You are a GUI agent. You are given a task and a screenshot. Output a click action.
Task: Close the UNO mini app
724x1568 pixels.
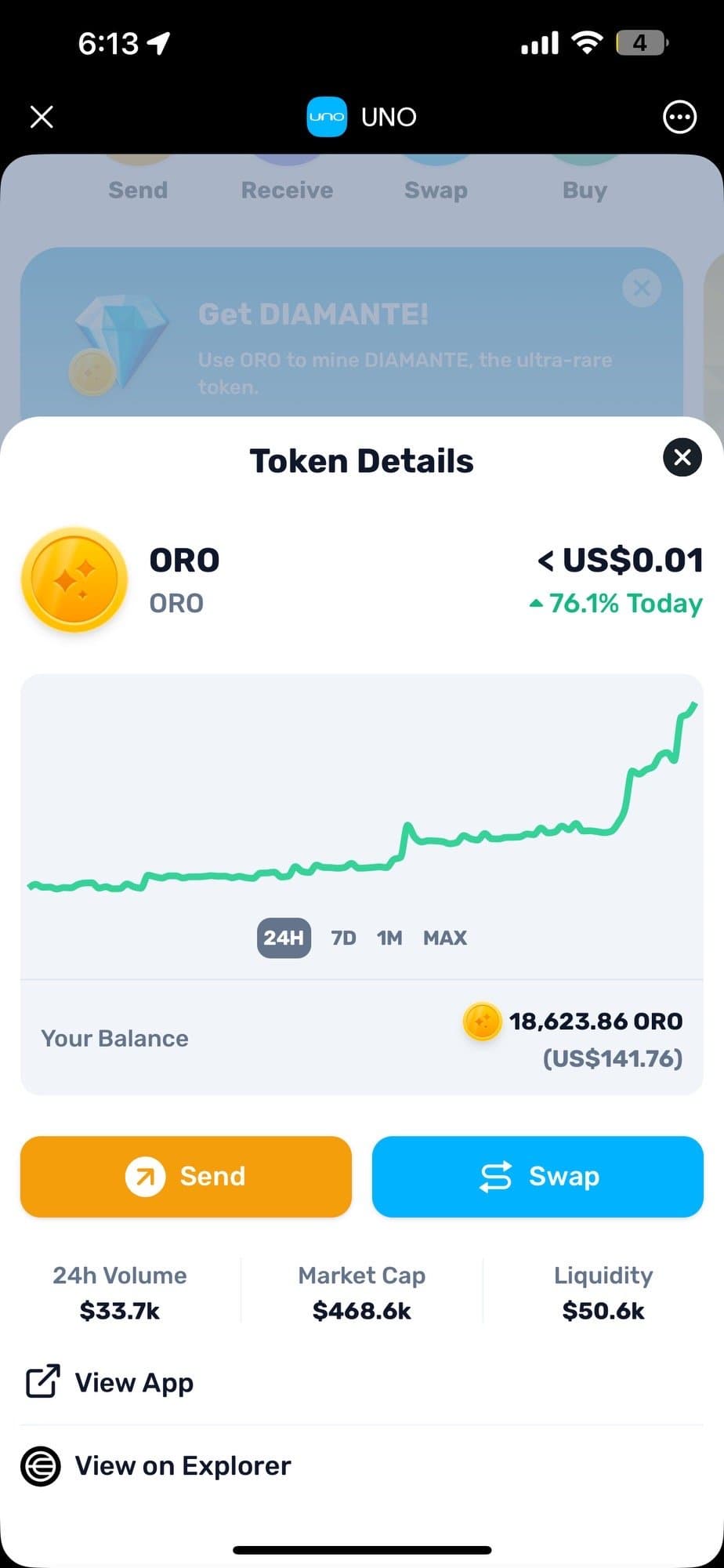[42, 118]
